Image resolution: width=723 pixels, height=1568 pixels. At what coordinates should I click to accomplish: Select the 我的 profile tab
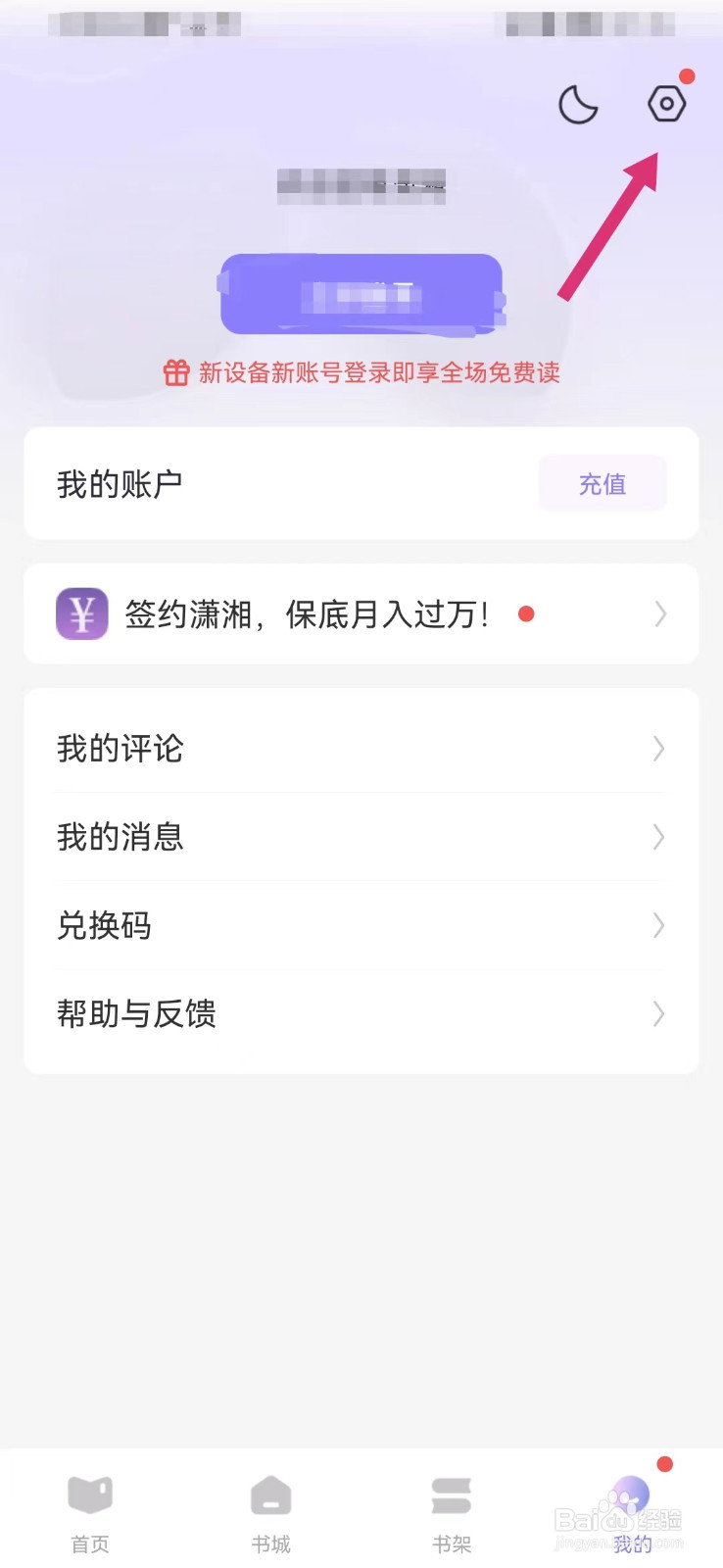click(632, 1514)
